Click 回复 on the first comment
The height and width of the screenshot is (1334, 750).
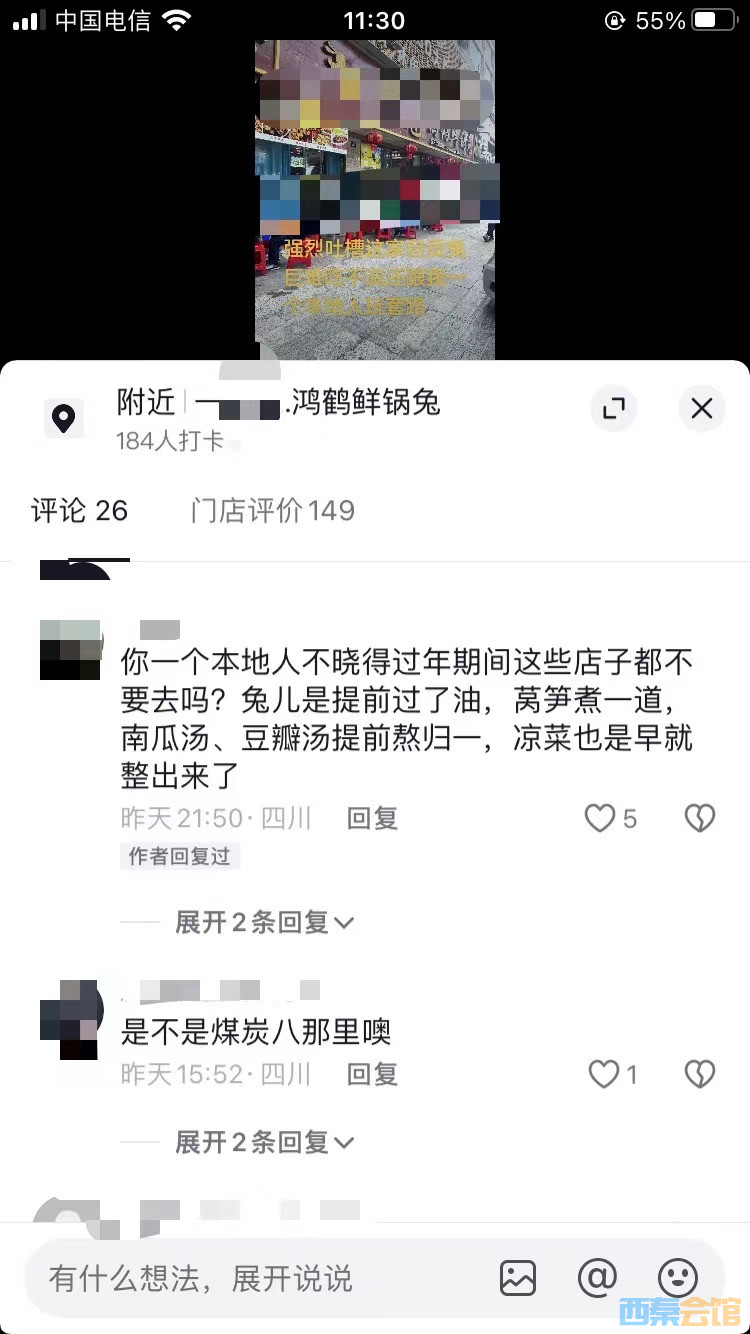371,818
